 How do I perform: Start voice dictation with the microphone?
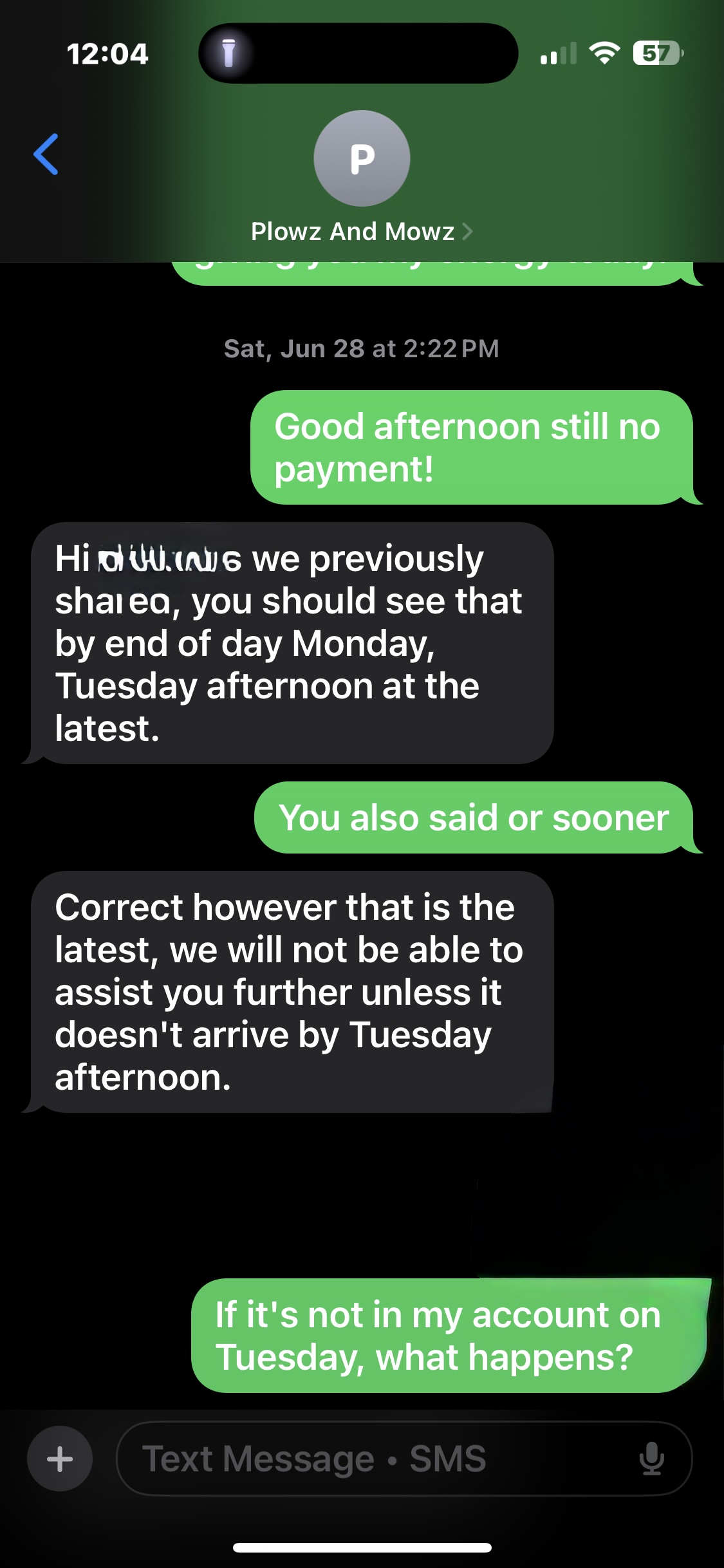651,1459
